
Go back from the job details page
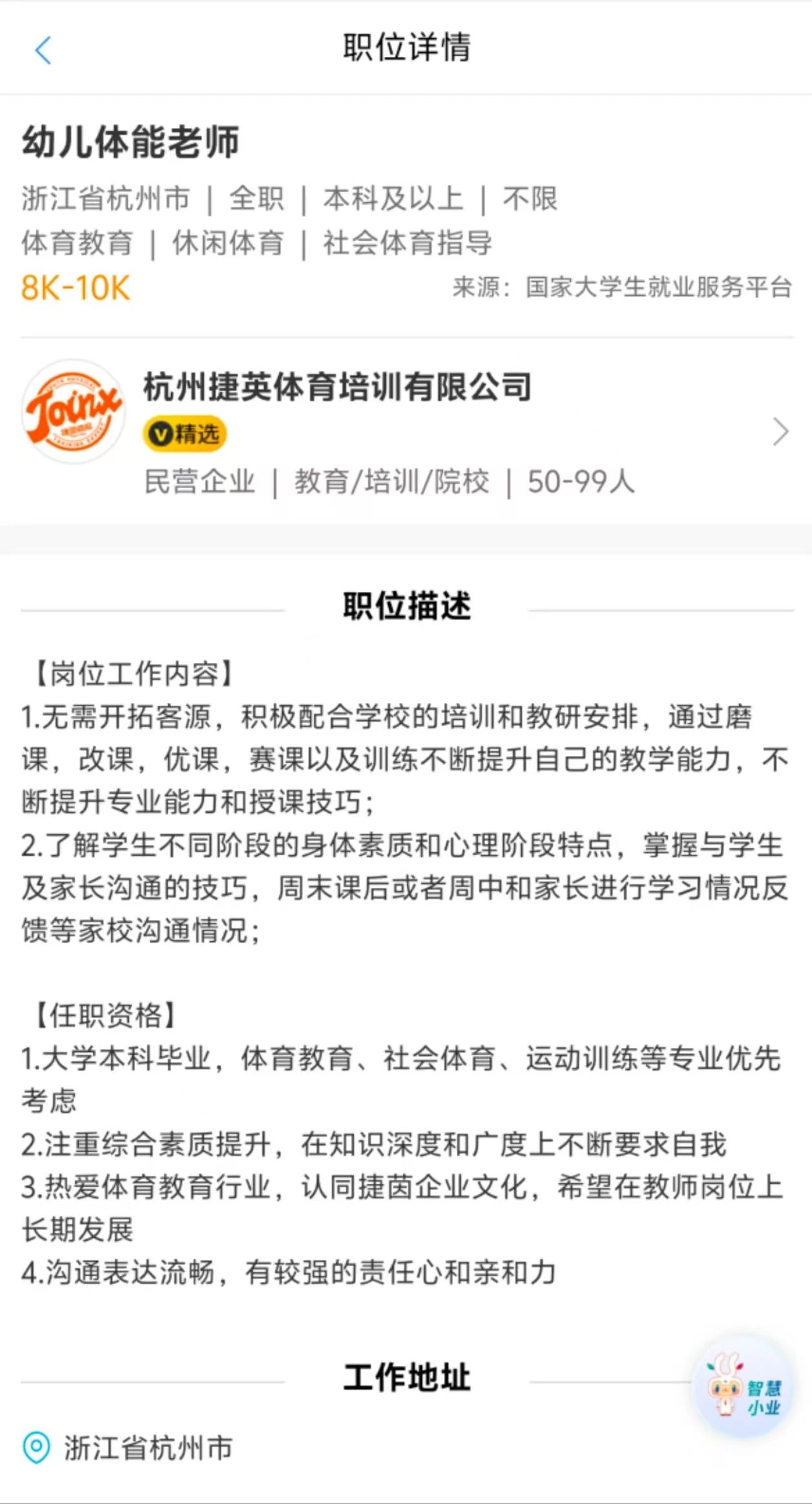43,50
